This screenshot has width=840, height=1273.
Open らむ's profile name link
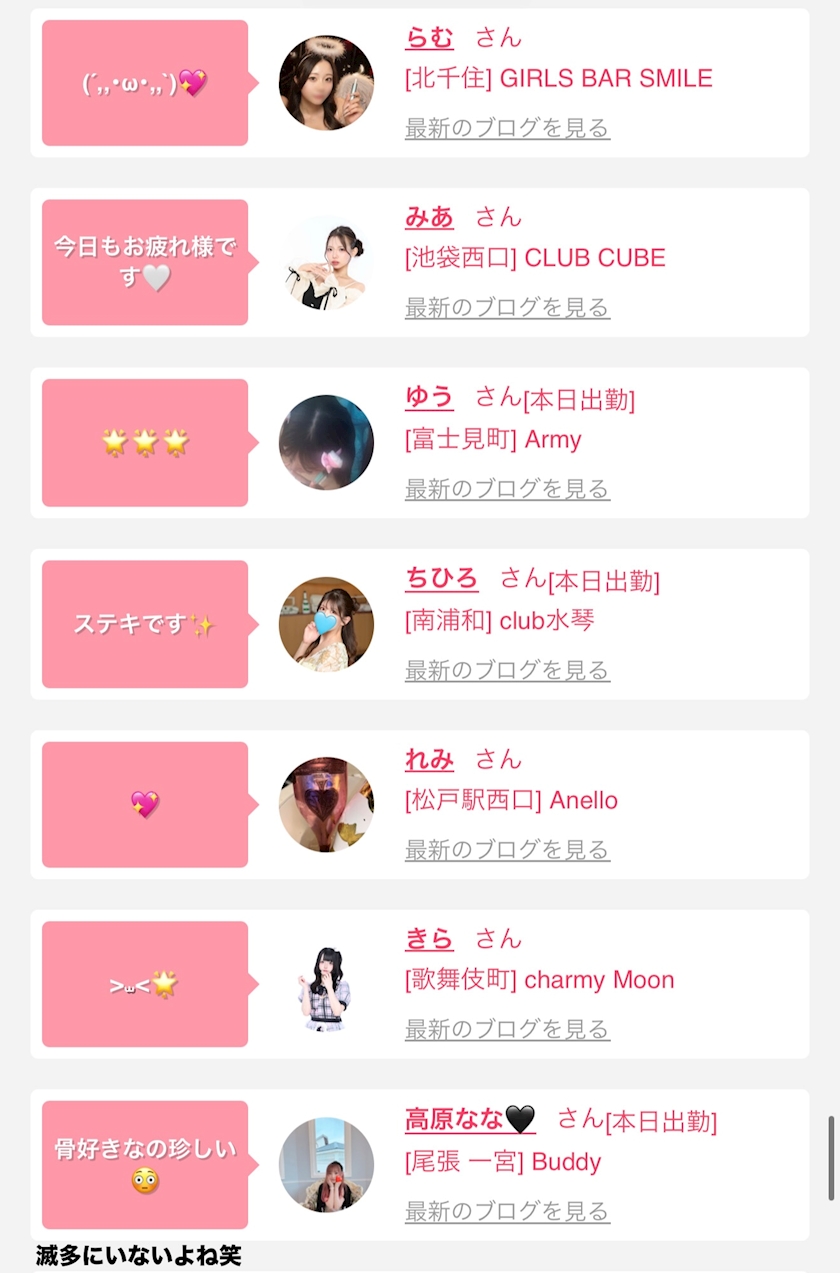429,38
